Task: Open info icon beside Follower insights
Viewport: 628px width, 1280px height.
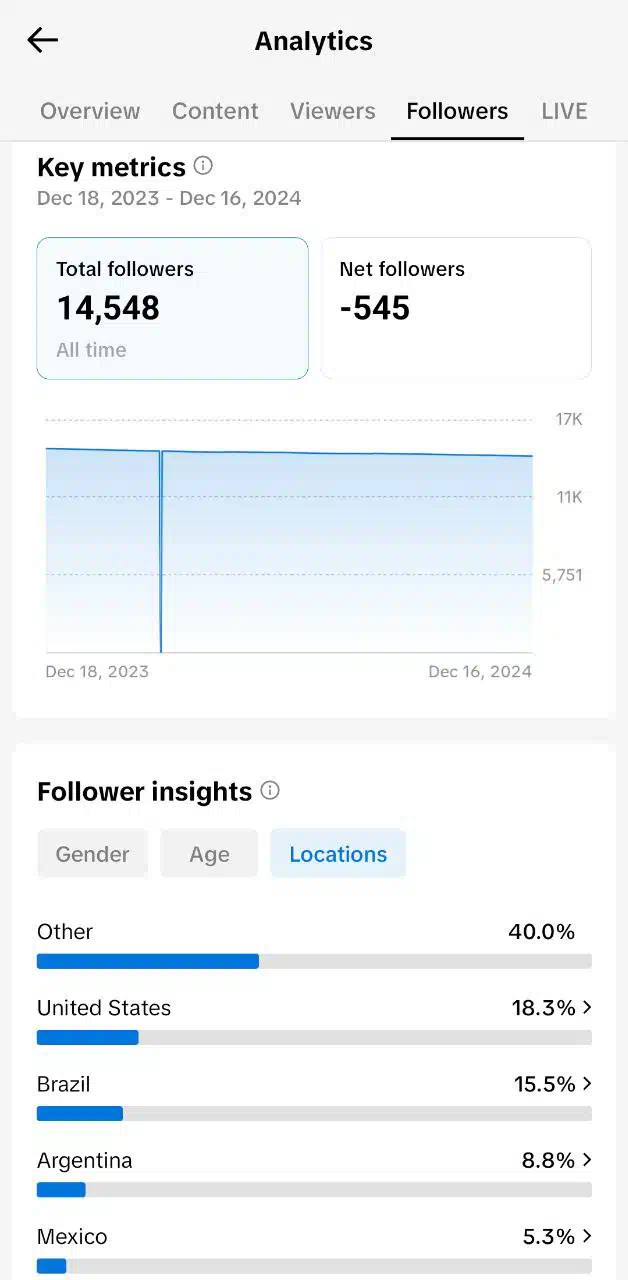Action: coord(270,791)
